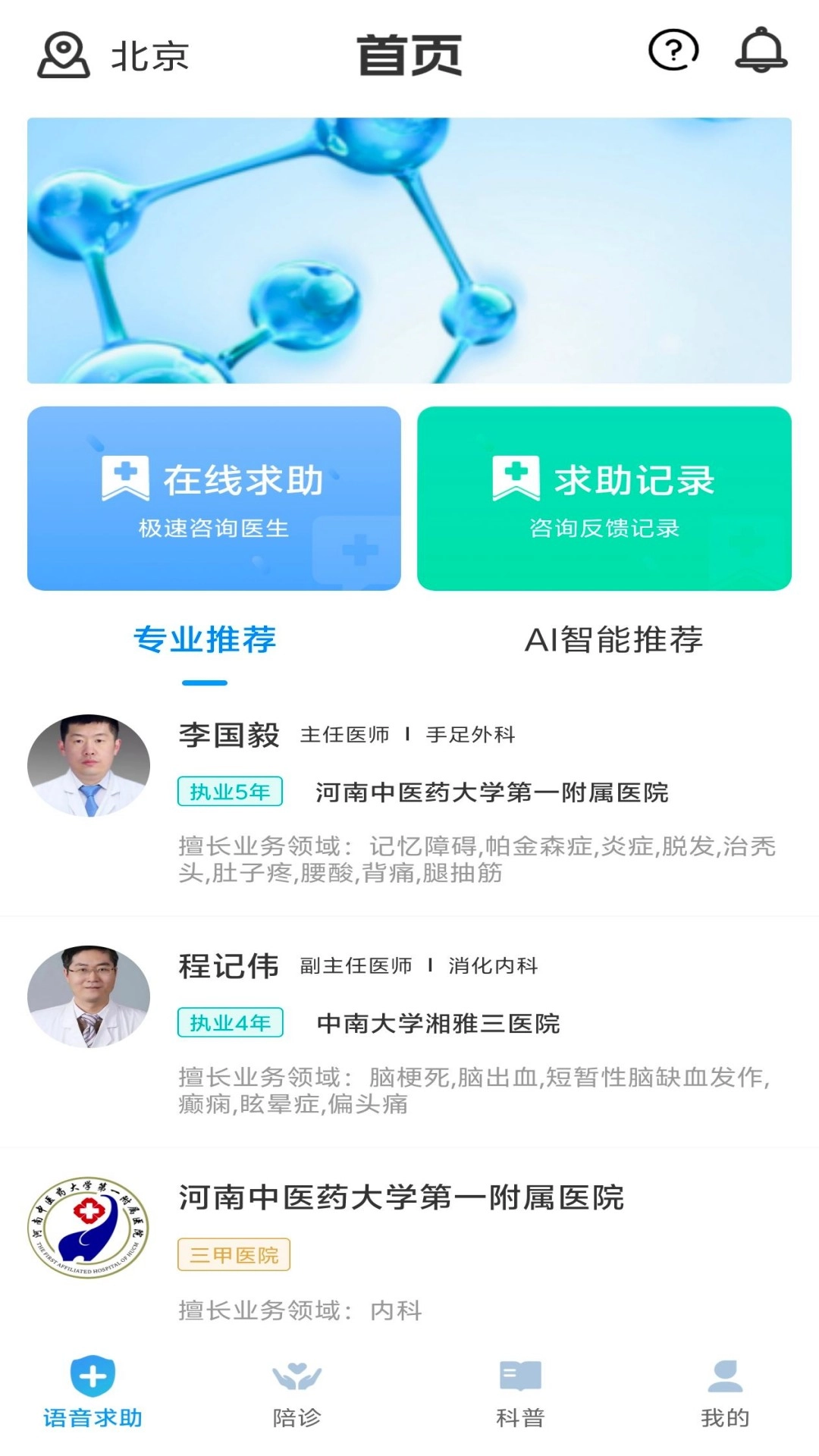Toggle the 执业4年 badge on 程记伟
Screen dimensions: 819x1456
[x=231, y=1022]
